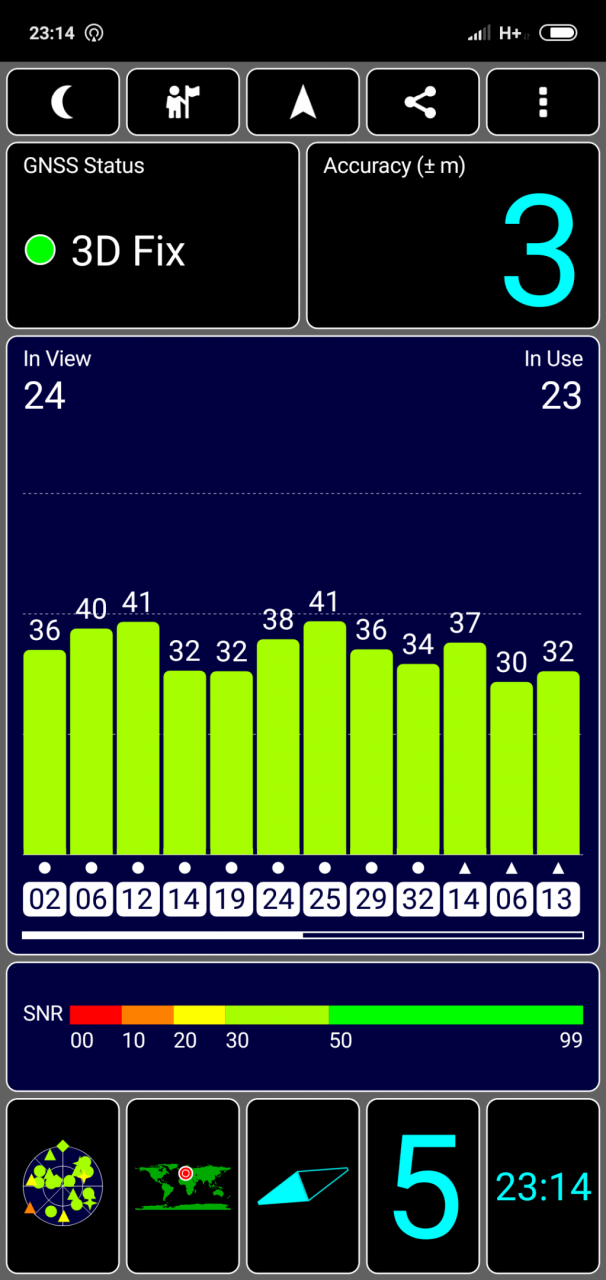Screen dimensions: 606x1280
Task: Tap the navigation arrow icon
Action: (x=303, y=102)
